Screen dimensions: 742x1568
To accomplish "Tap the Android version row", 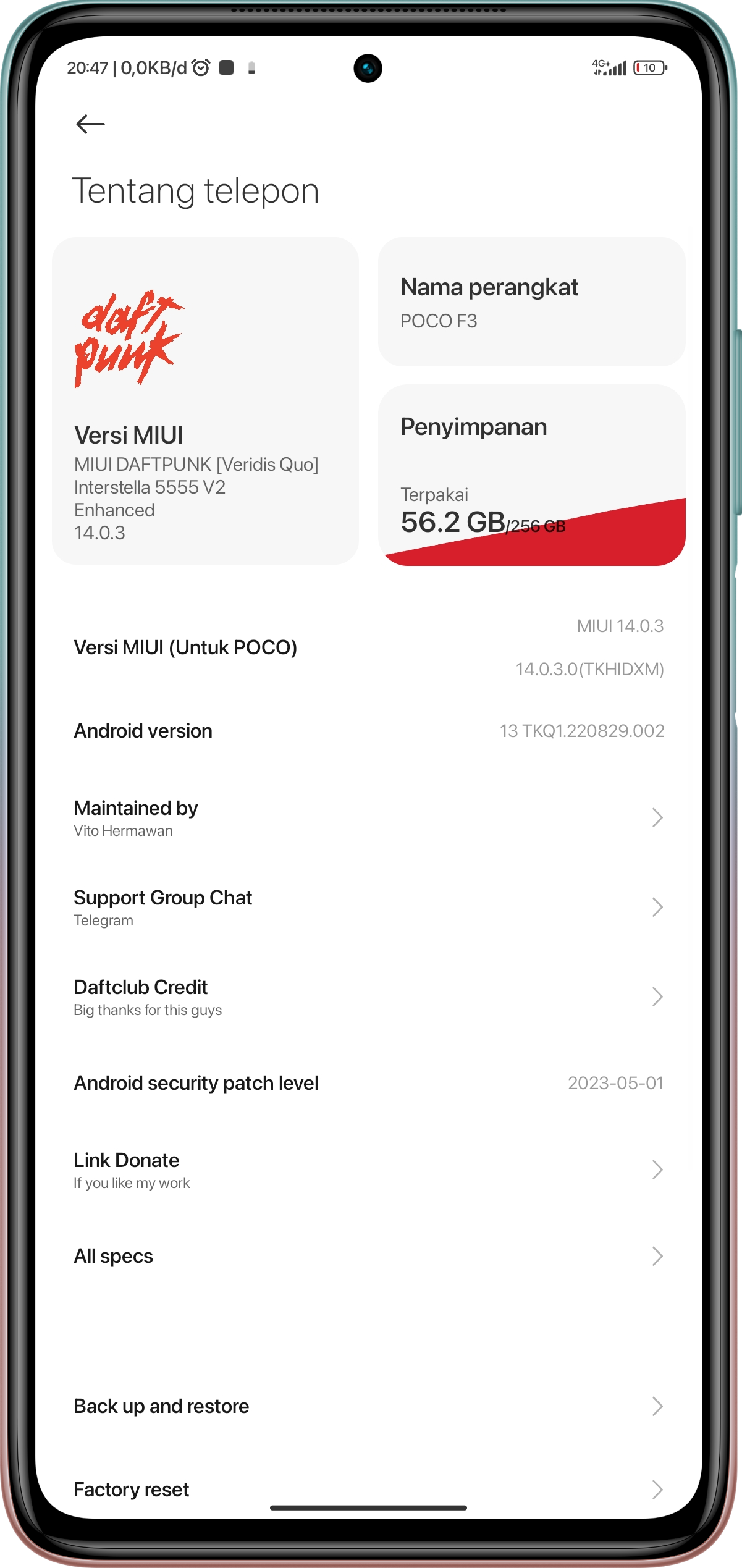I will [x=368, y=731].
